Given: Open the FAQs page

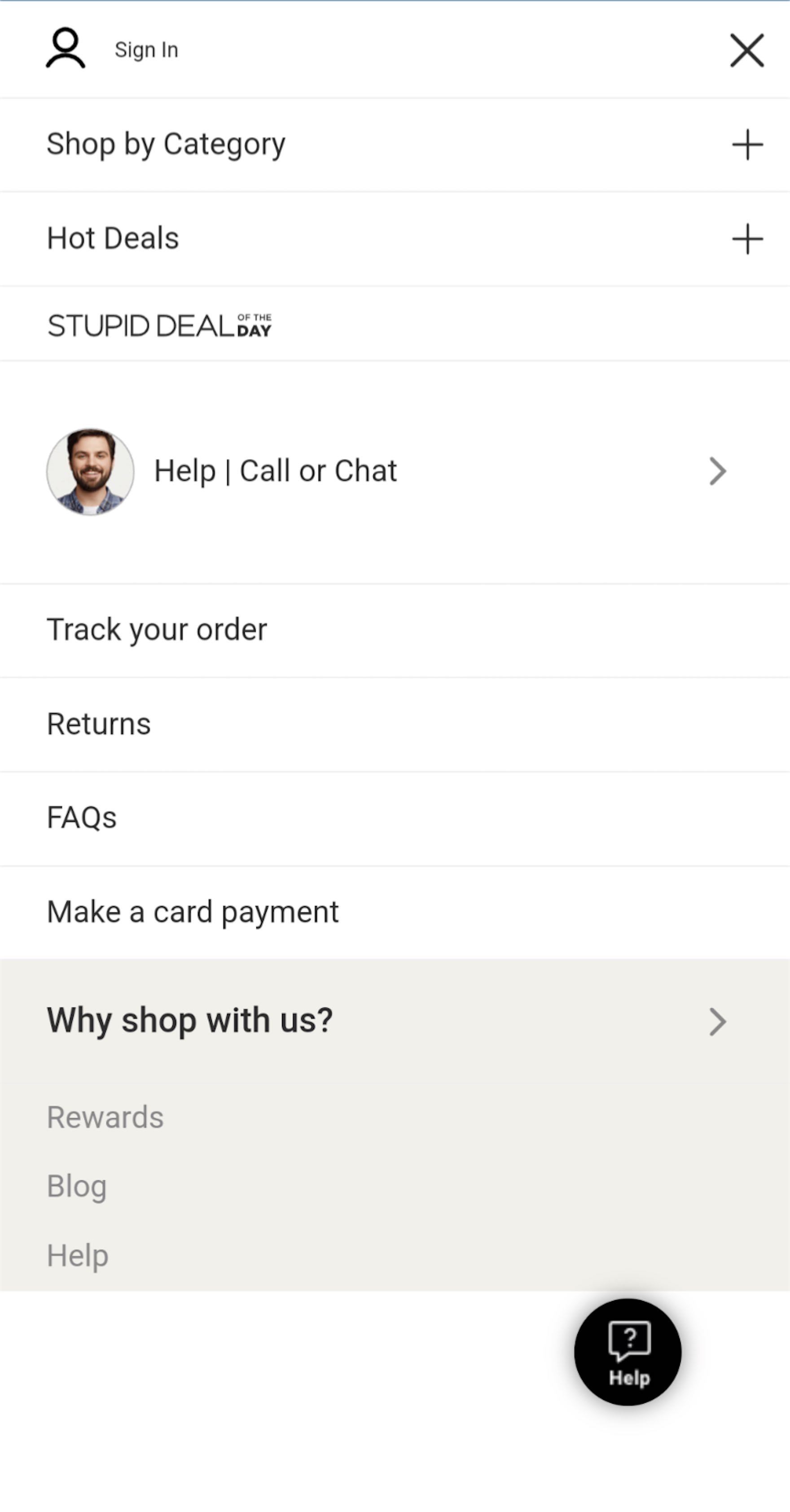Looking at the screenshot, I should point(82,818).
